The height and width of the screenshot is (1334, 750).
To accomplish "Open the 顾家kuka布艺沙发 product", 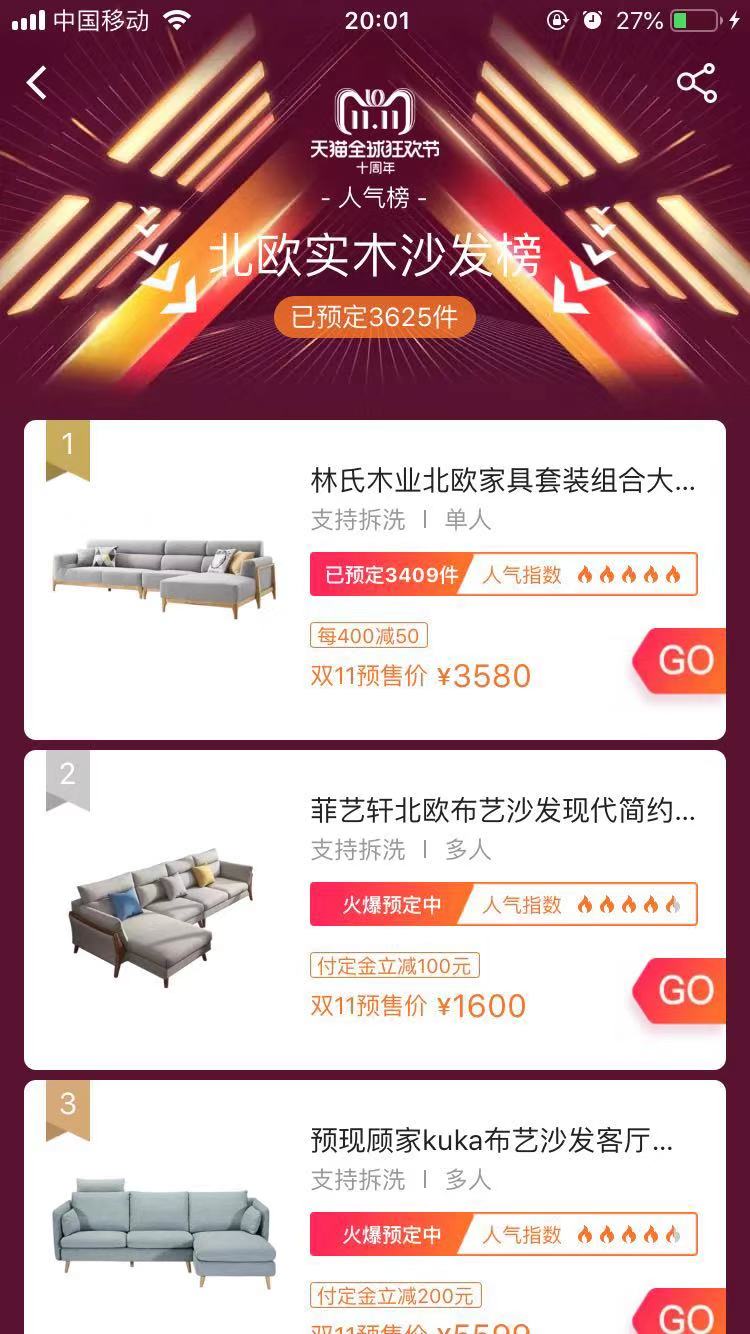I will [375, 1207].
